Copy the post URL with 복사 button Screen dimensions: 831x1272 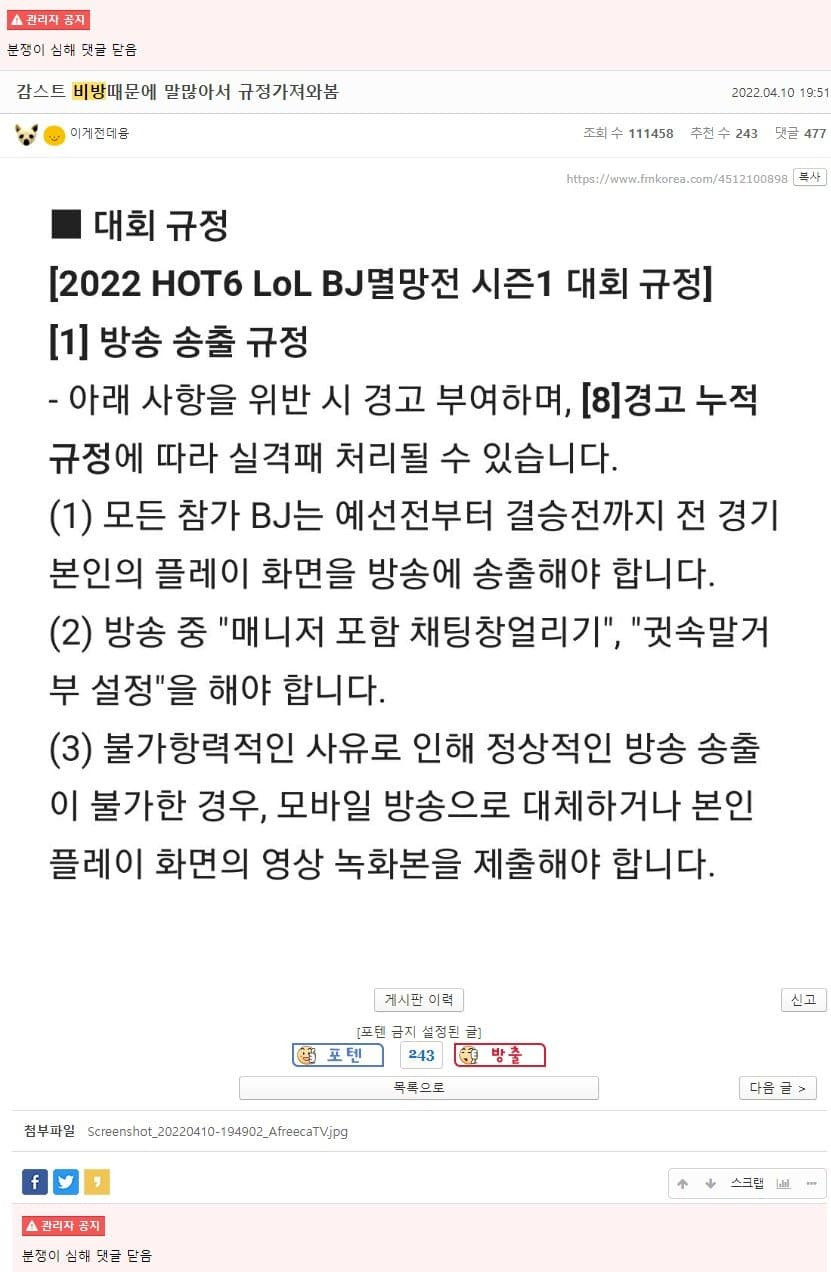click(x=809, y=177)
